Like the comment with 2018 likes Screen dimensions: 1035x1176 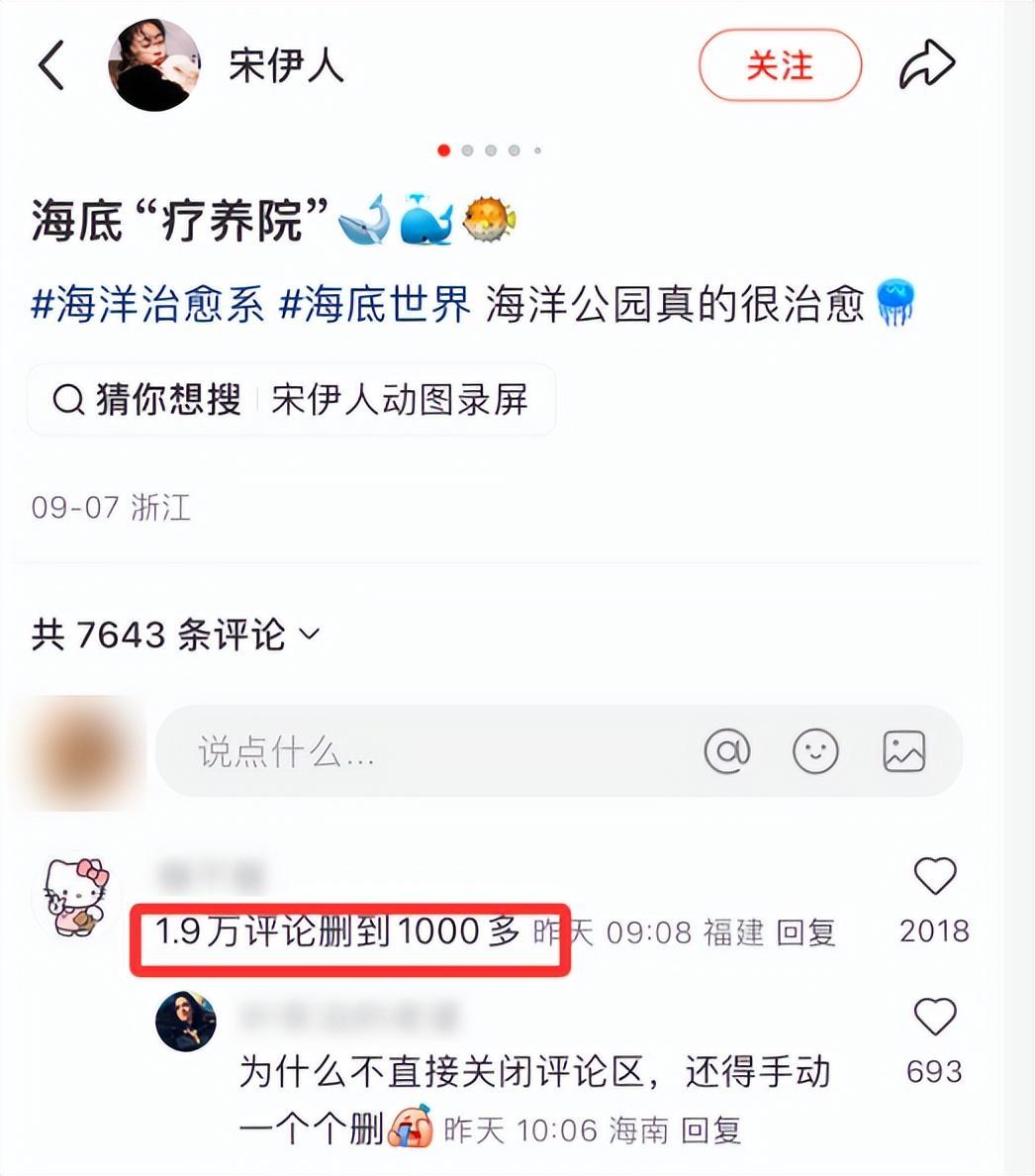click(x=934, y=877)
